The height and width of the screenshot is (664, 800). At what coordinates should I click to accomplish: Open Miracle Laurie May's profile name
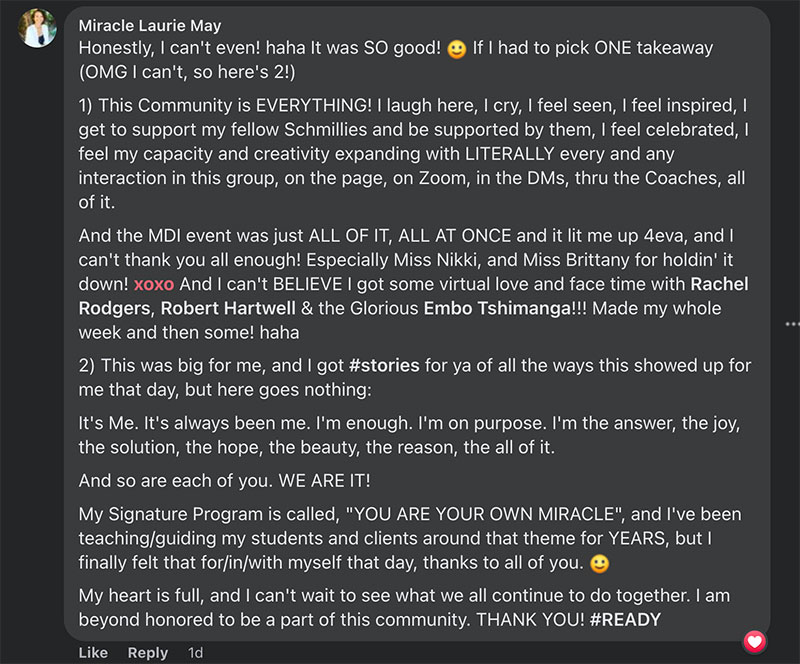pyautogui.click(x=150, y=26)
